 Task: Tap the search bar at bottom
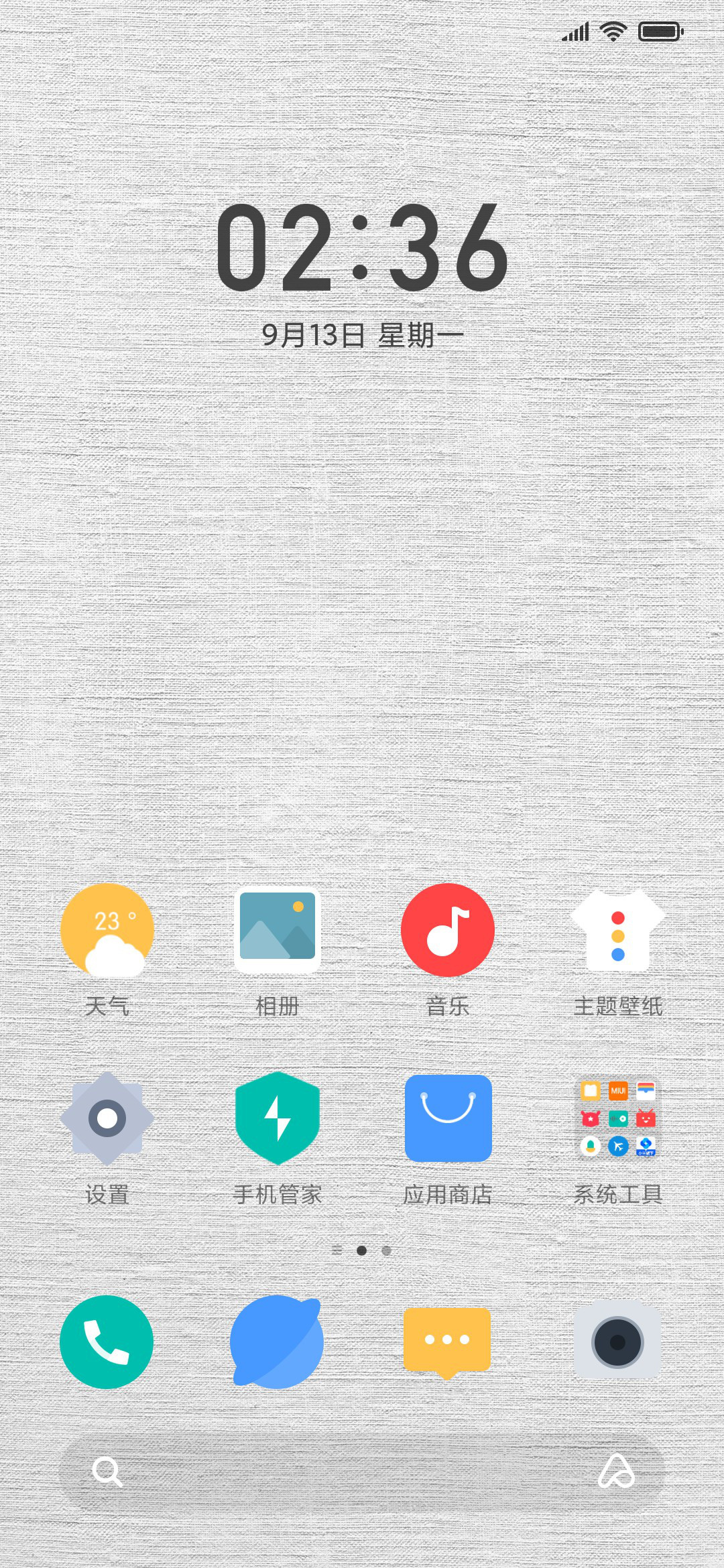click(x=362, y=1472)
